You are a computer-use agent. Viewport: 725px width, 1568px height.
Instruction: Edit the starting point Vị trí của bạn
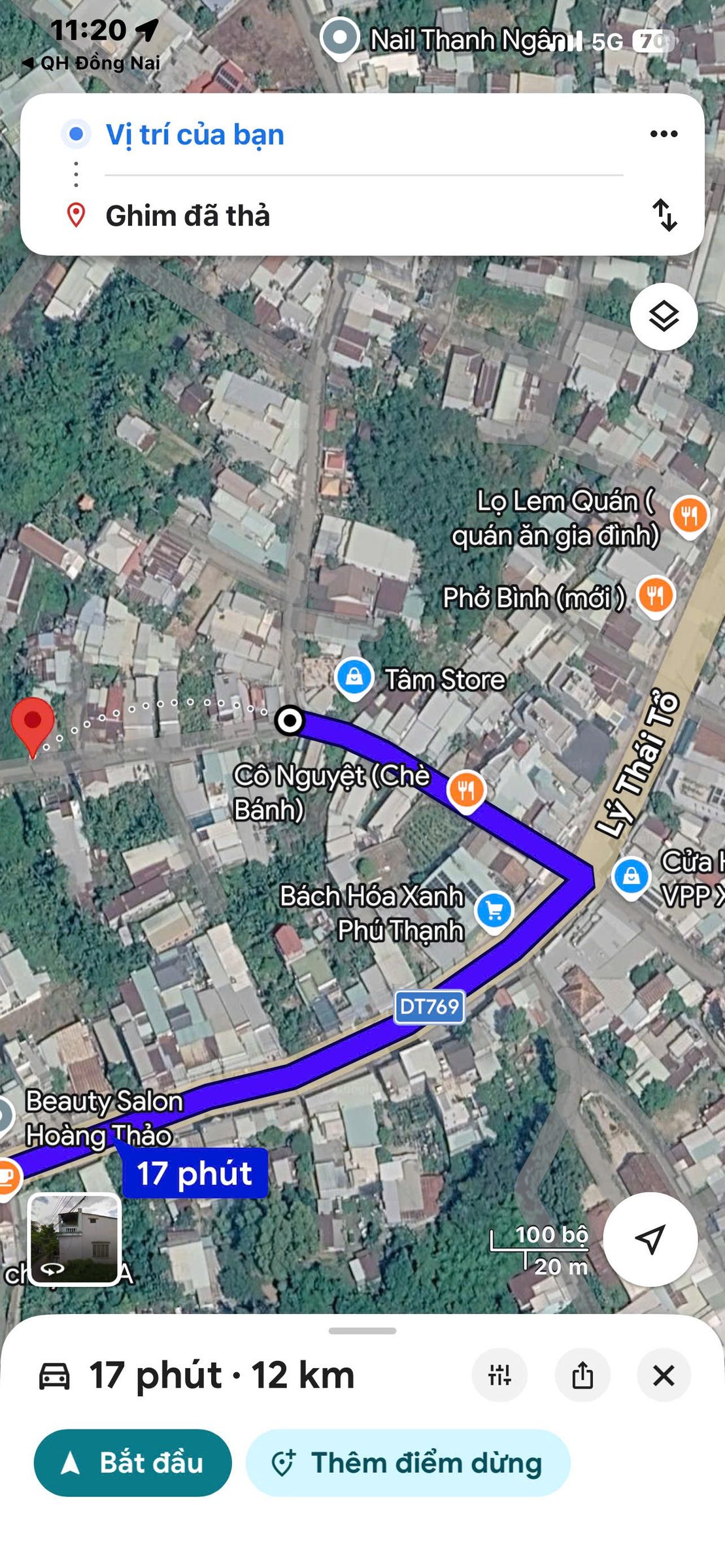pos(195,135)
